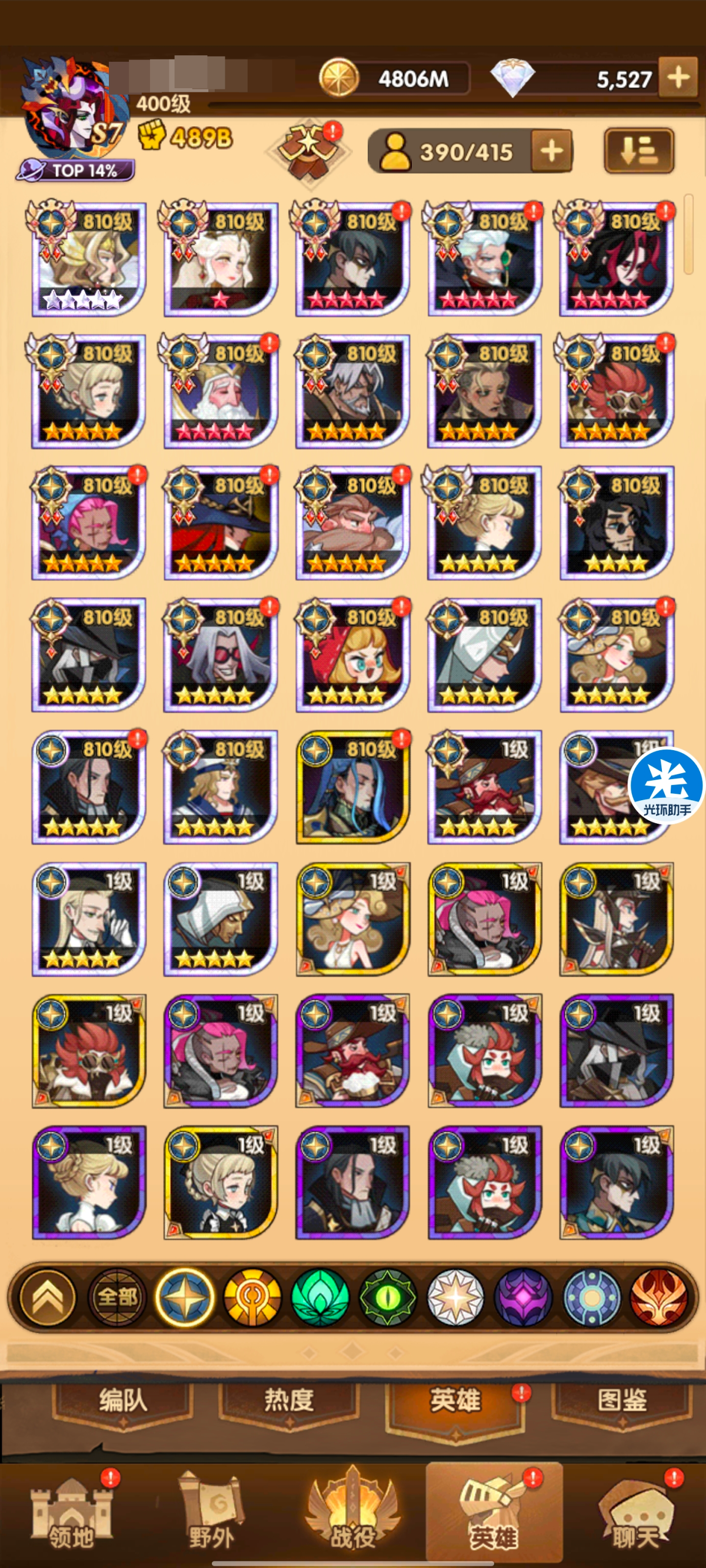Go to 野外 wilderness in bottom navigation
Image resolution: width=706 pixels, height=1568 pixels.
211,1514
